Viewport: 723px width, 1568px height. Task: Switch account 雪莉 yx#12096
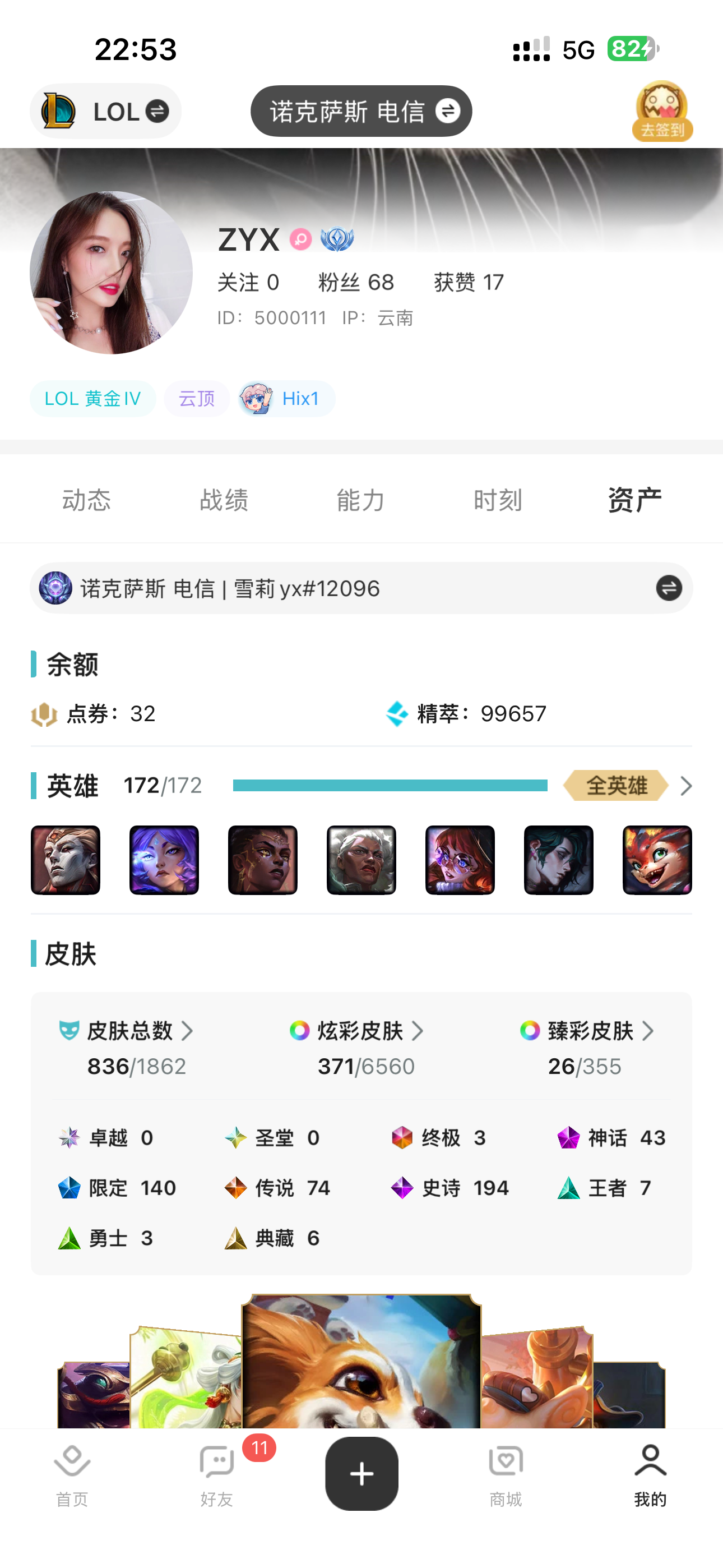click(x=668, y=588)
